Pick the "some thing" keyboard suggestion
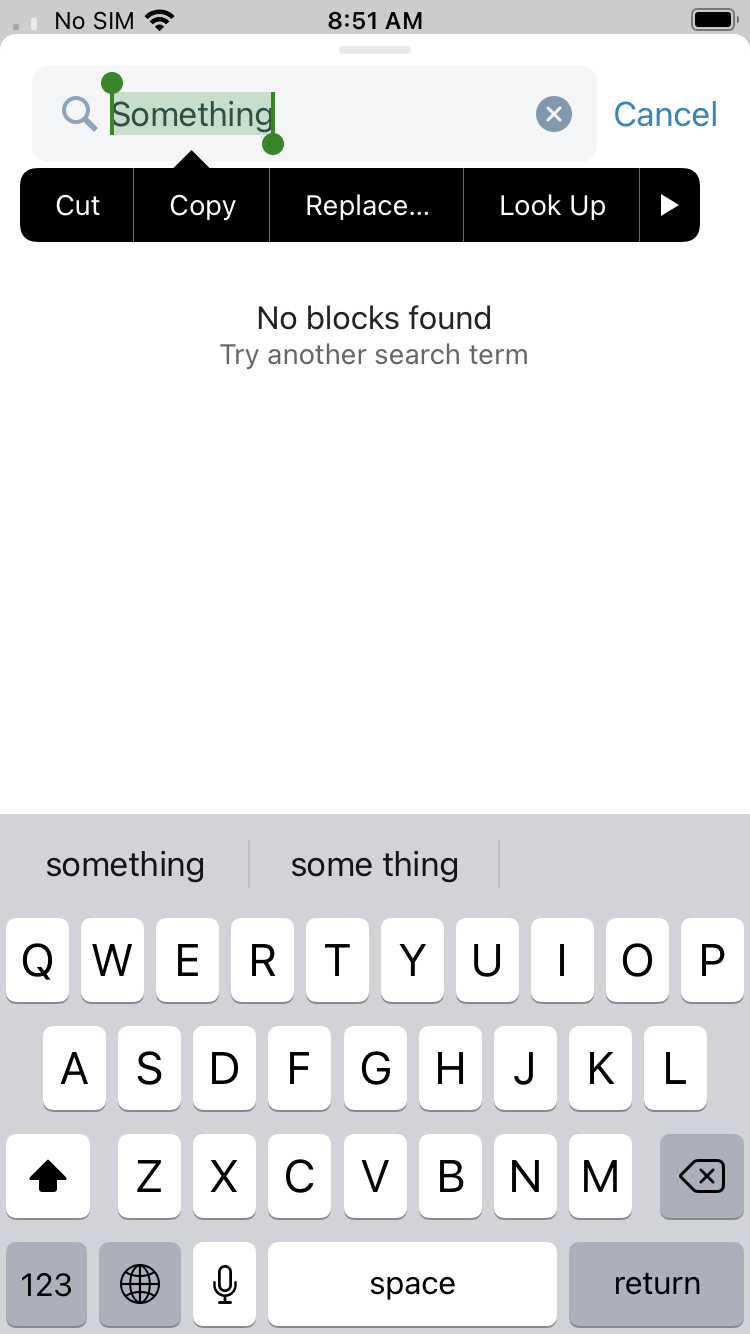750x1334 pixels. (374, 864)
